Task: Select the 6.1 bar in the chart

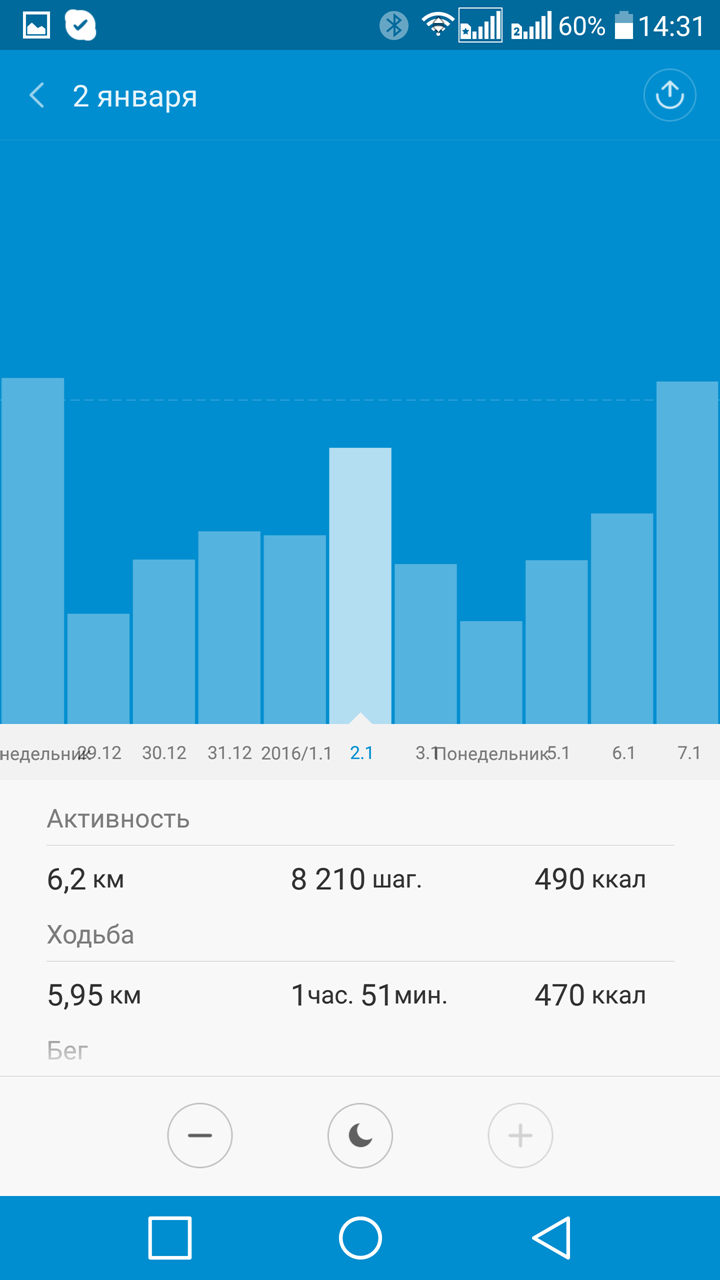Action: 622,618
